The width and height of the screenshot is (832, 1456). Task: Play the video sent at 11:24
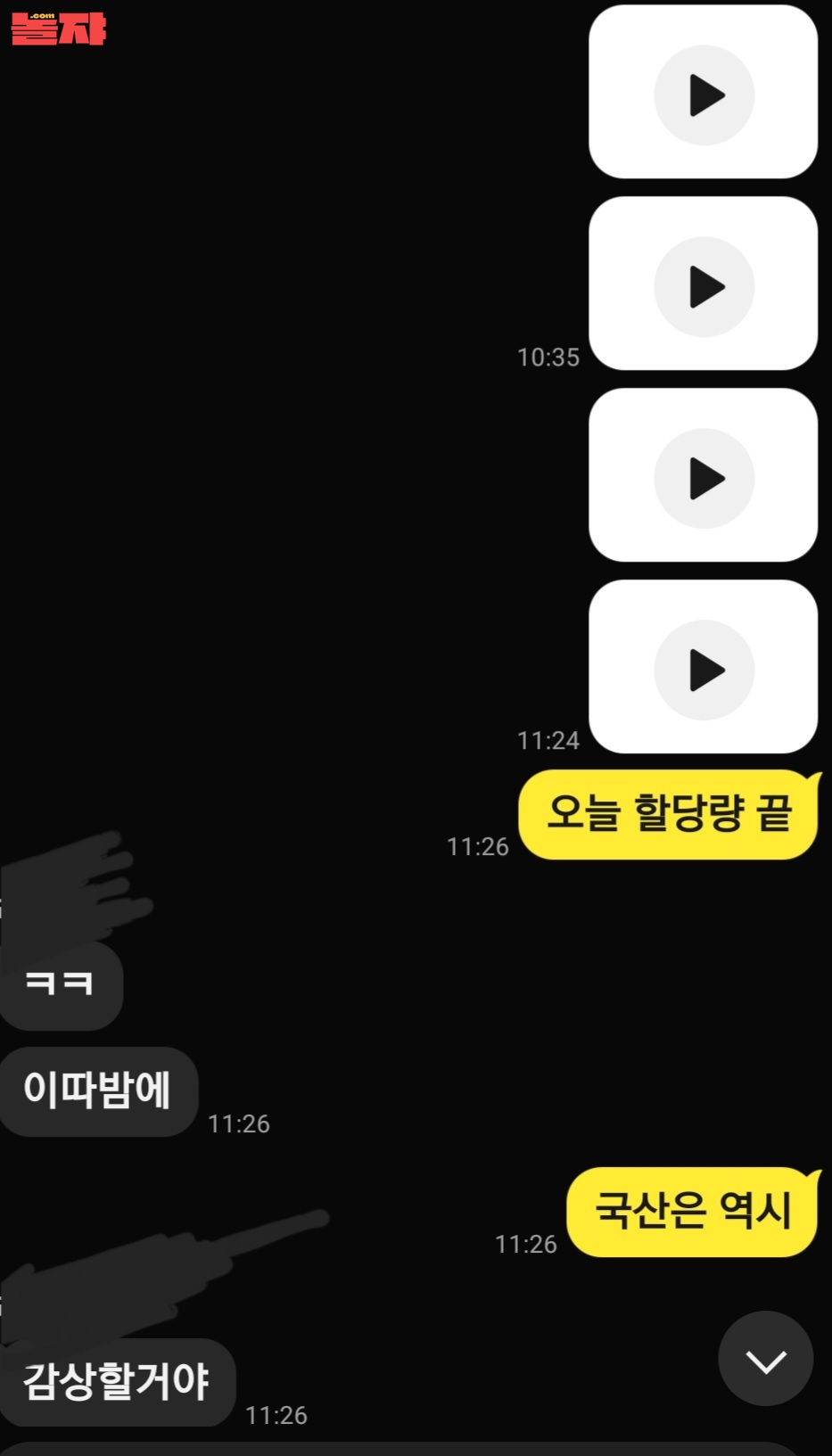pos(704,670)
